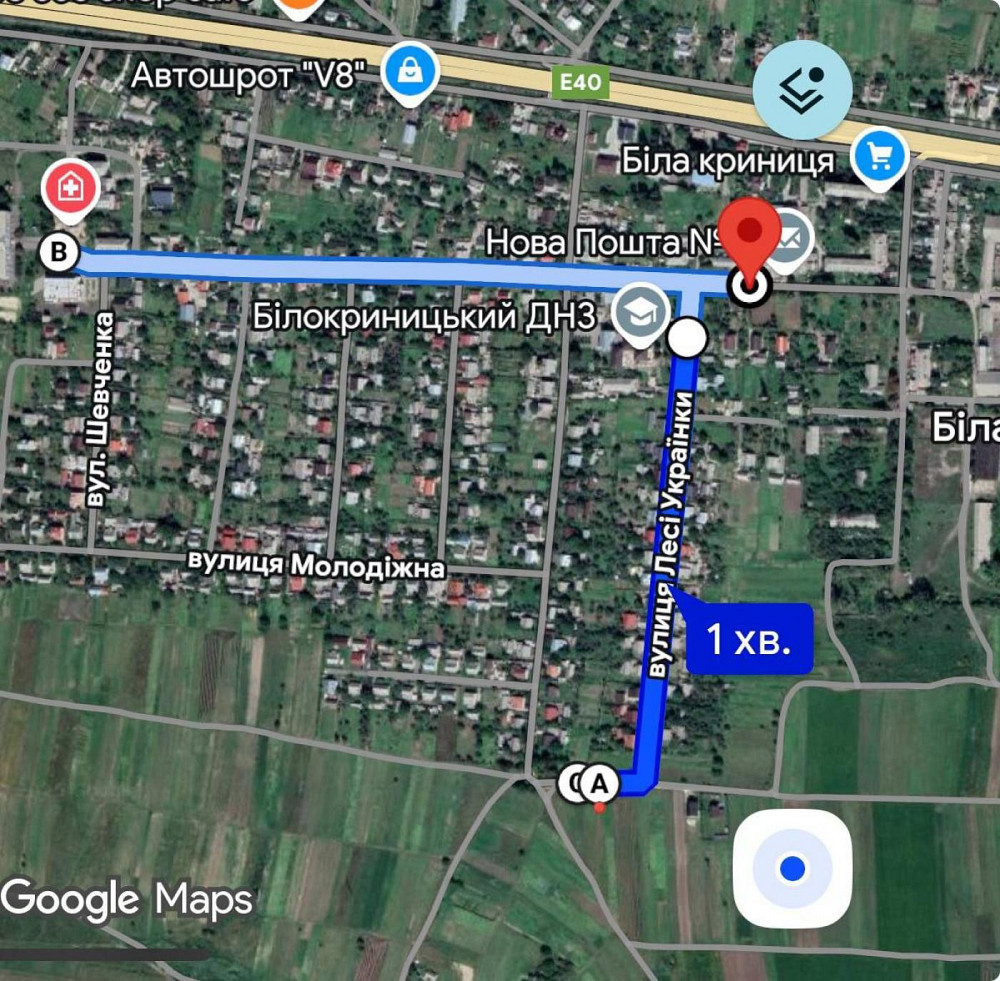The image size is (1000, 981).
Task: Tap the red medical facility marker
Action: tap(70, 190)
